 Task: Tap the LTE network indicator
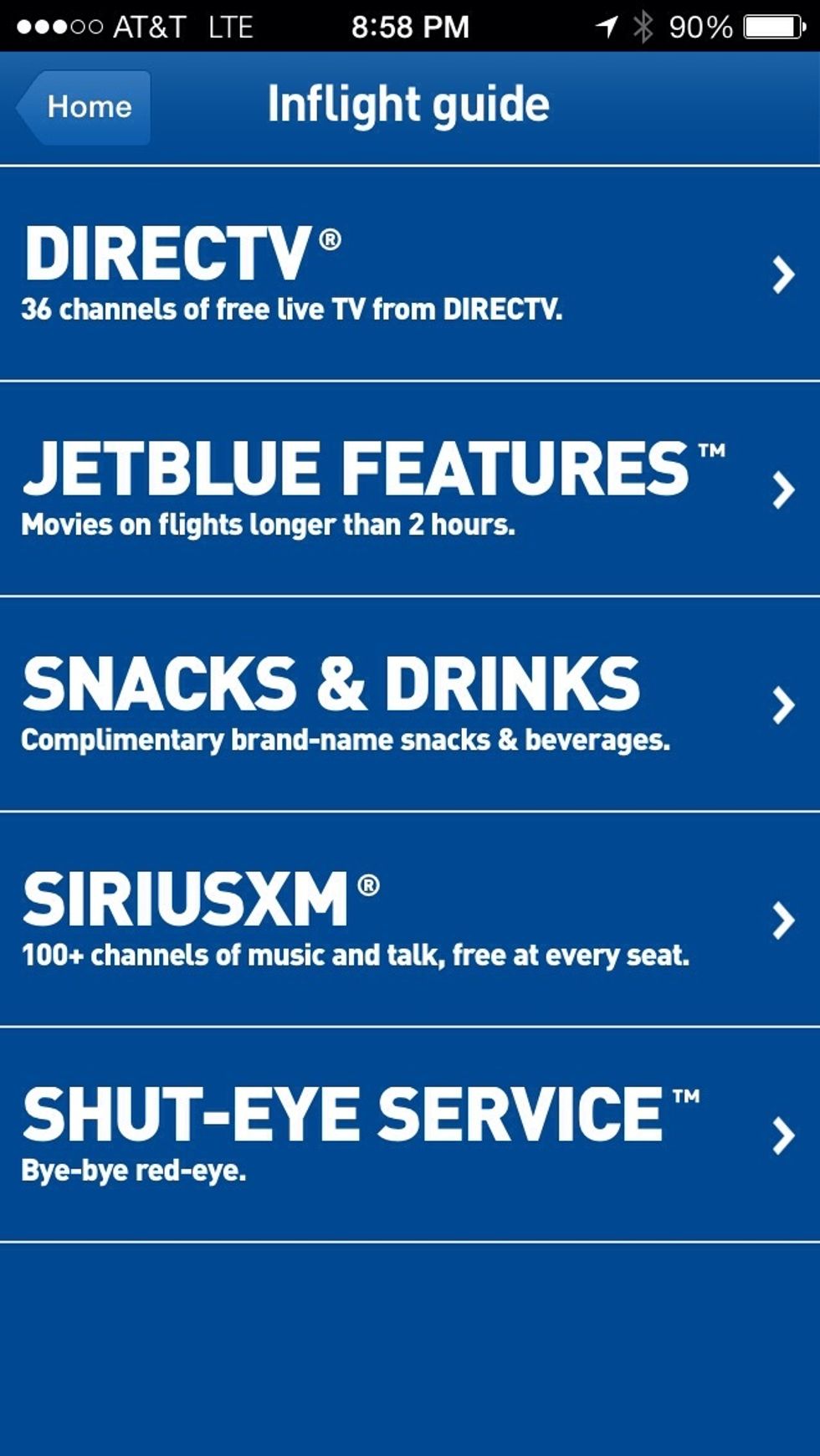pos(230,25)
